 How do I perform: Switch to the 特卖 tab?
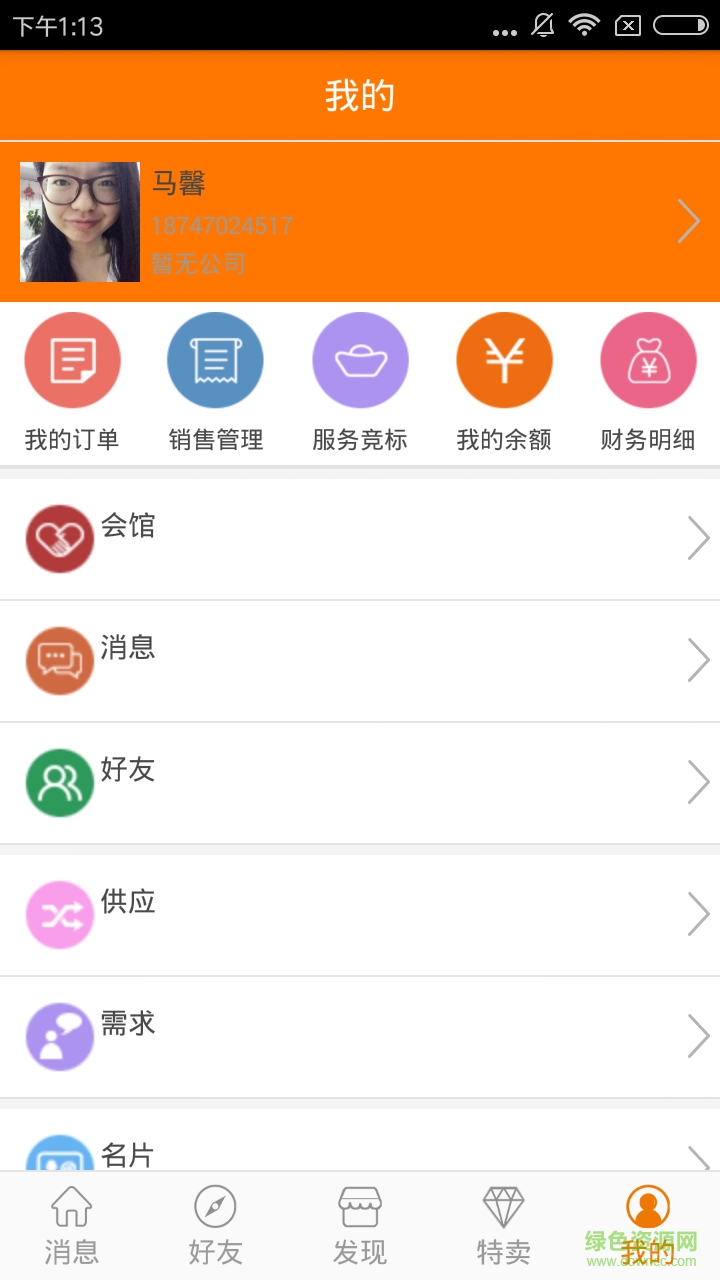(x=504, y=1225)
